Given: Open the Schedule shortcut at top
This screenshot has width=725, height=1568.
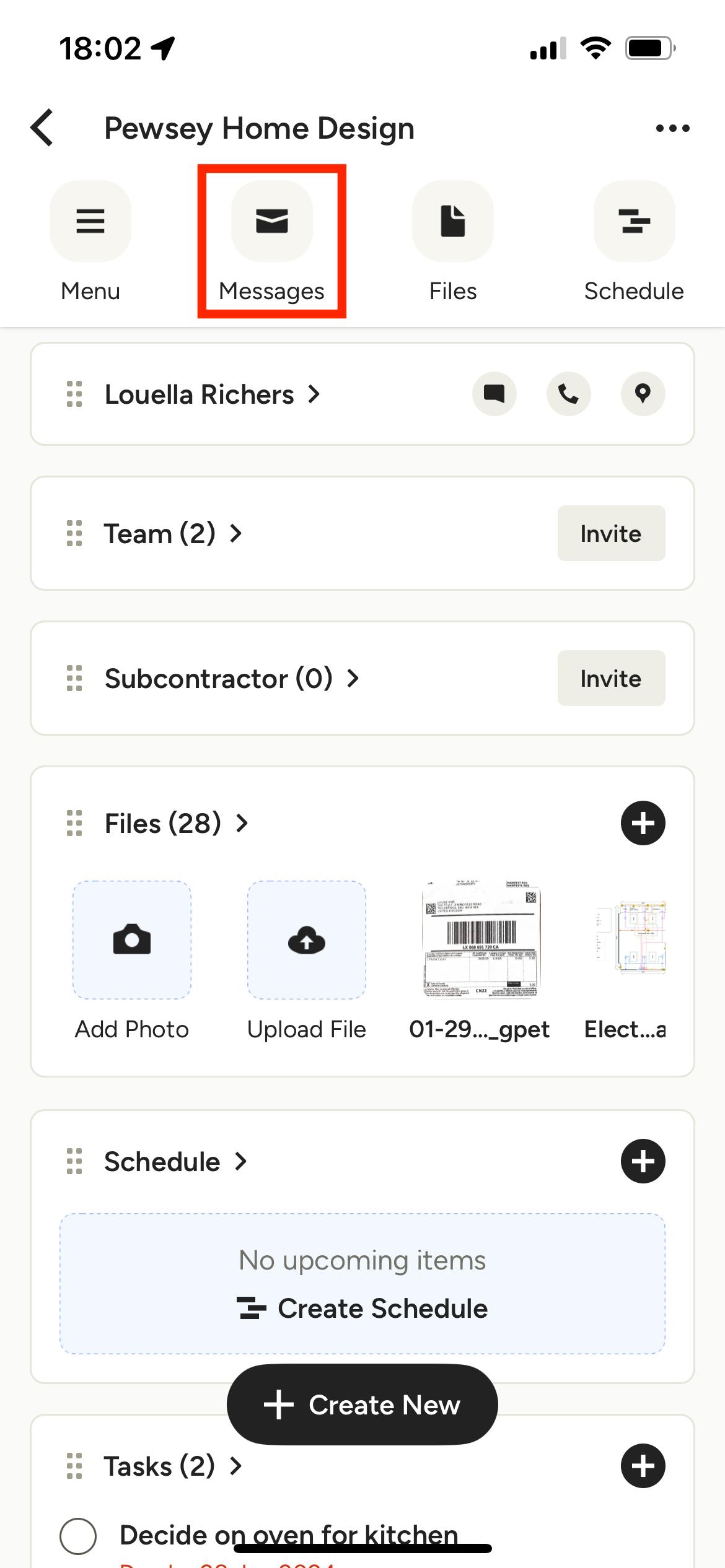Looking at the screenshot, I should coord(634,242).
